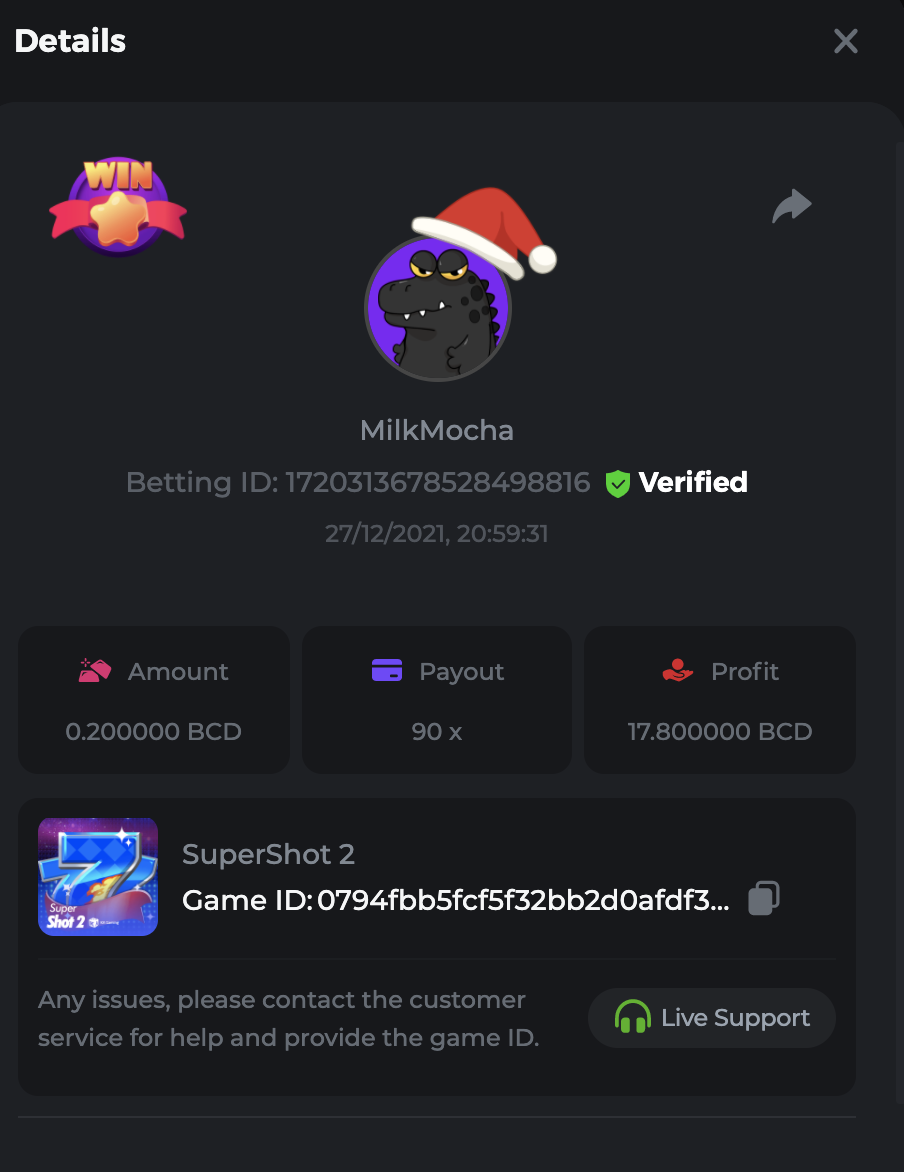The width and height of the screenshot is (904, 1172).
Task: Close the Details dialog
Action: (x=846, y=41)
